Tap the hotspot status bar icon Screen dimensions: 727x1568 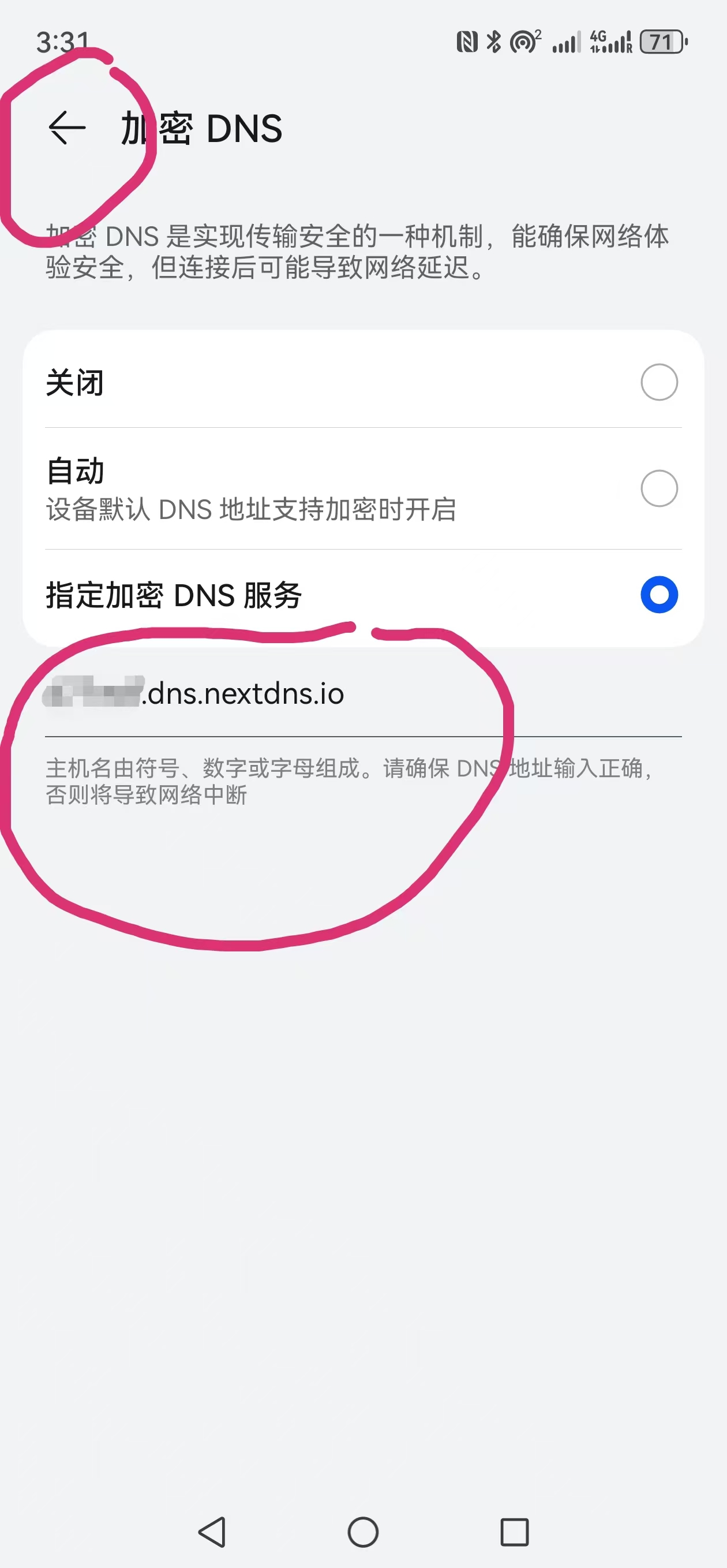(524, 42)
